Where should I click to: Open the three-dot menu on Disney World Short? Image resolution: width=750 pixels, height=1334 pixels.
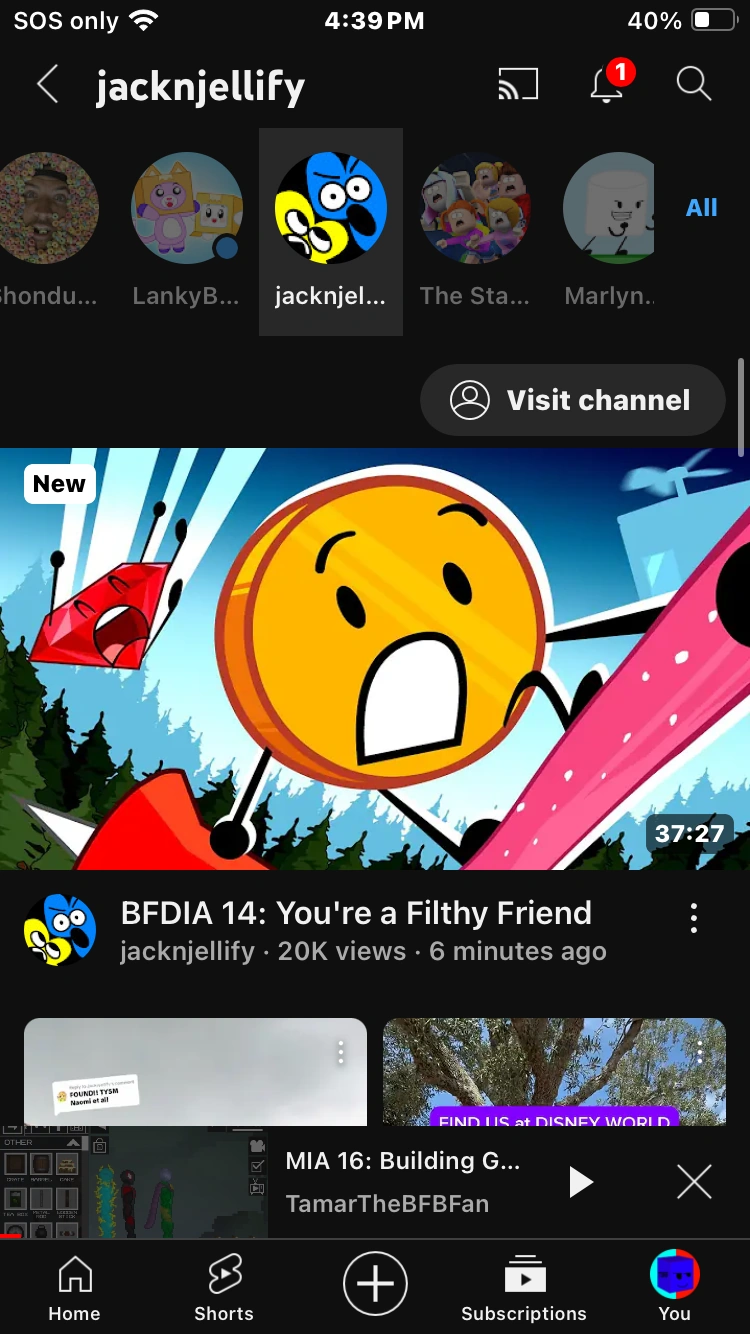pyautogui.click(x=700, y=1052)
